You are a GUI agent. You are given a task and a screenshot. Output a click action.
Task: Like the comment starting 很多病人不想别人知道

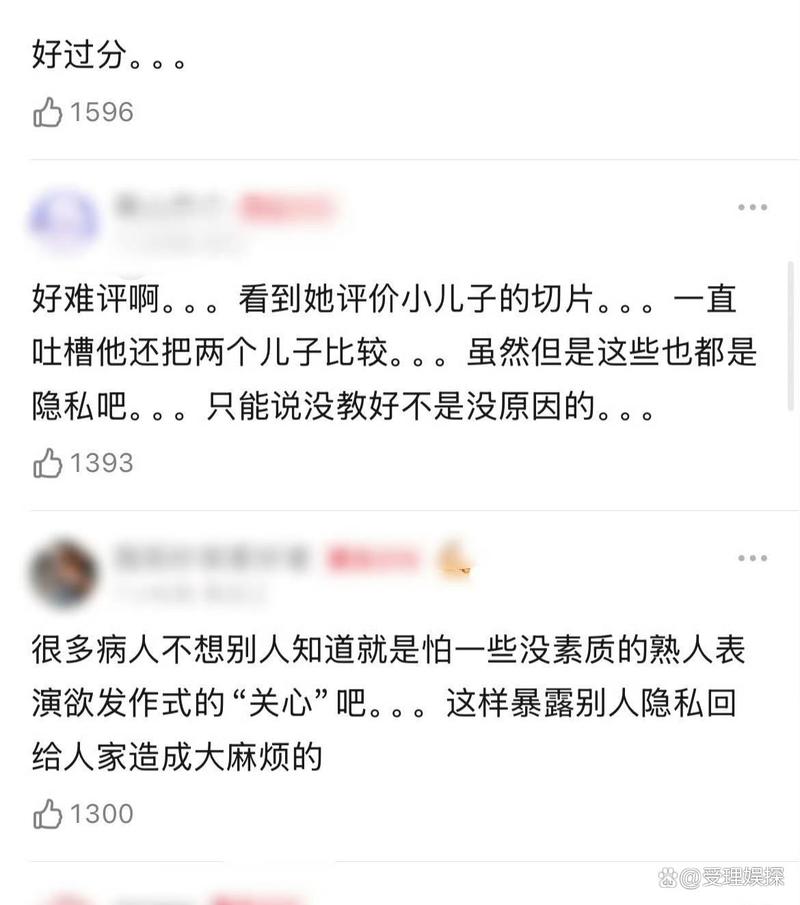click(47, 814)
